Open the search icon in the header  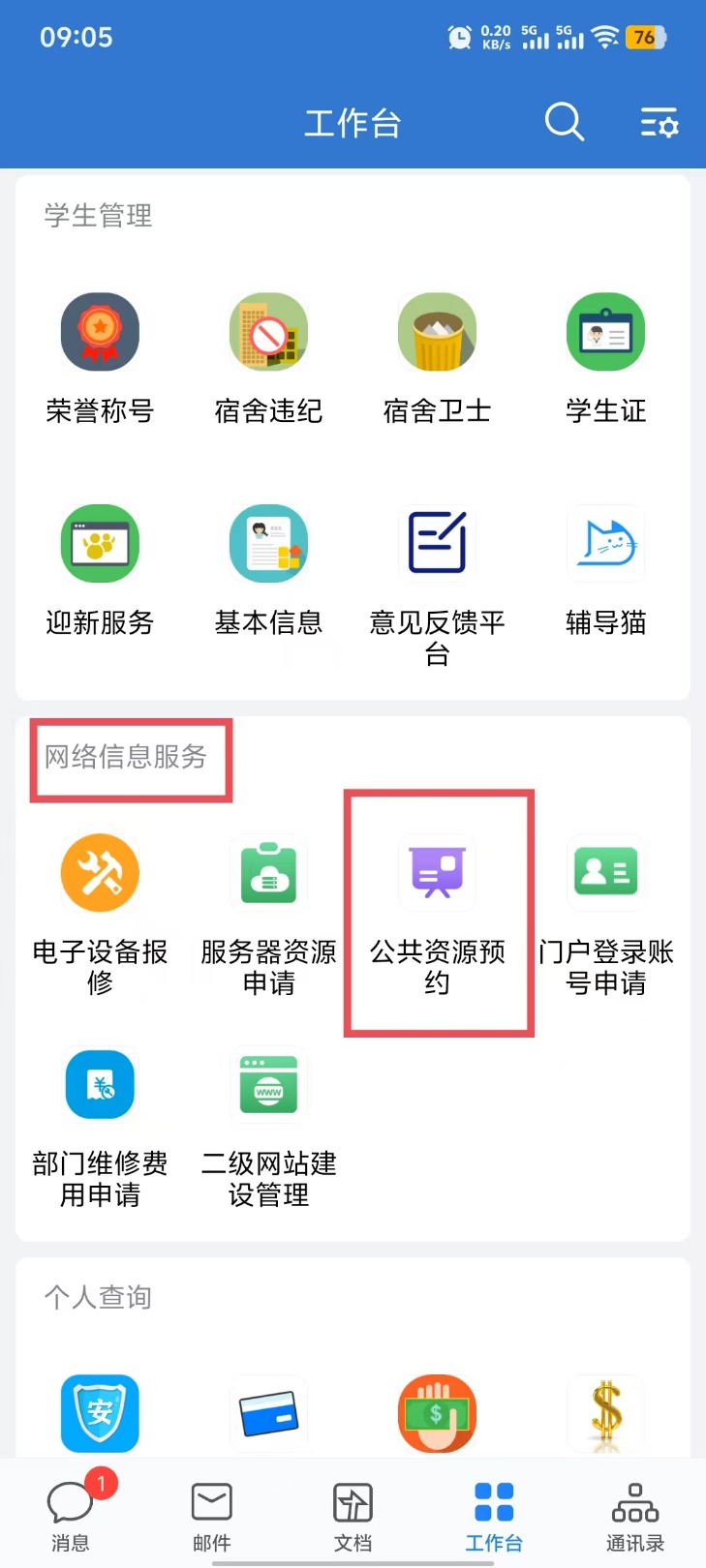(x=564, y=123)
